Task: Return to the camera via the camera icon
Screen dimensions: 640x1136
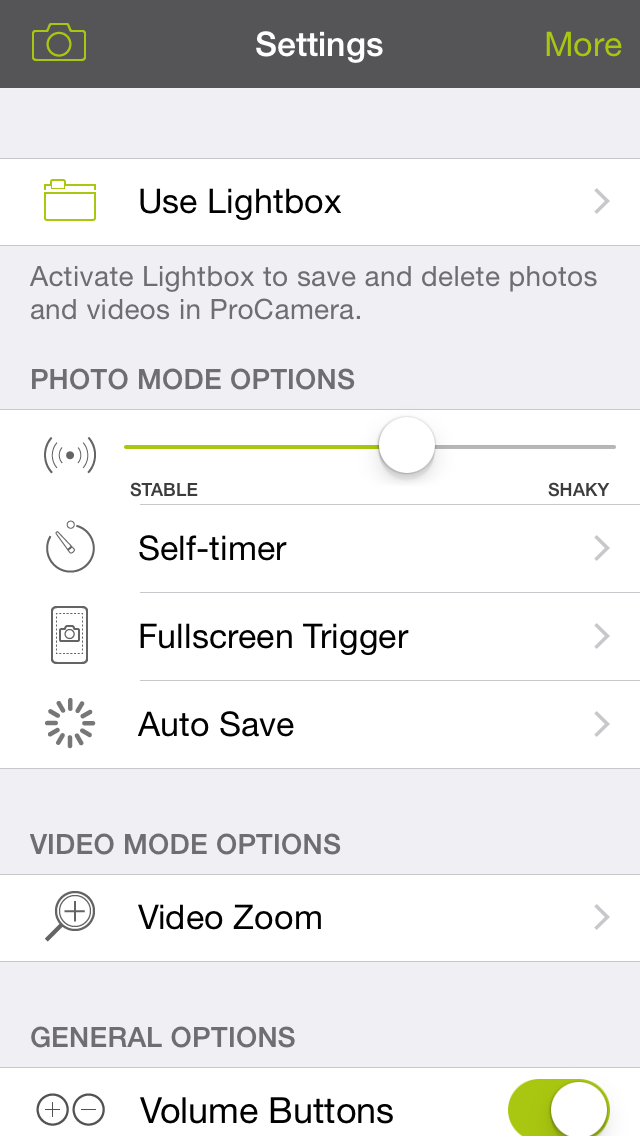Action: click(x=59, y=42)
